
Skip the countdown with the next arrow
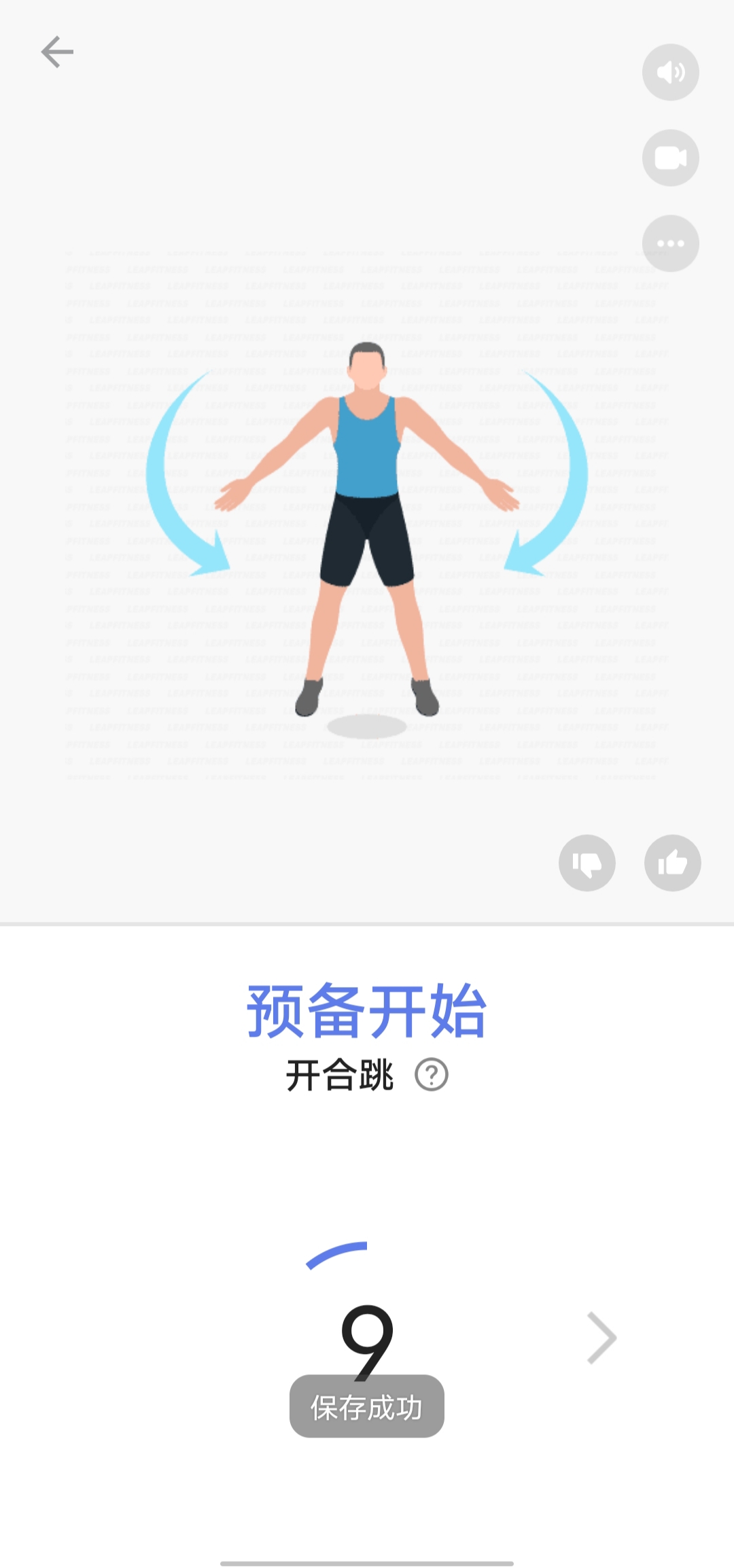pos(601,1338)
